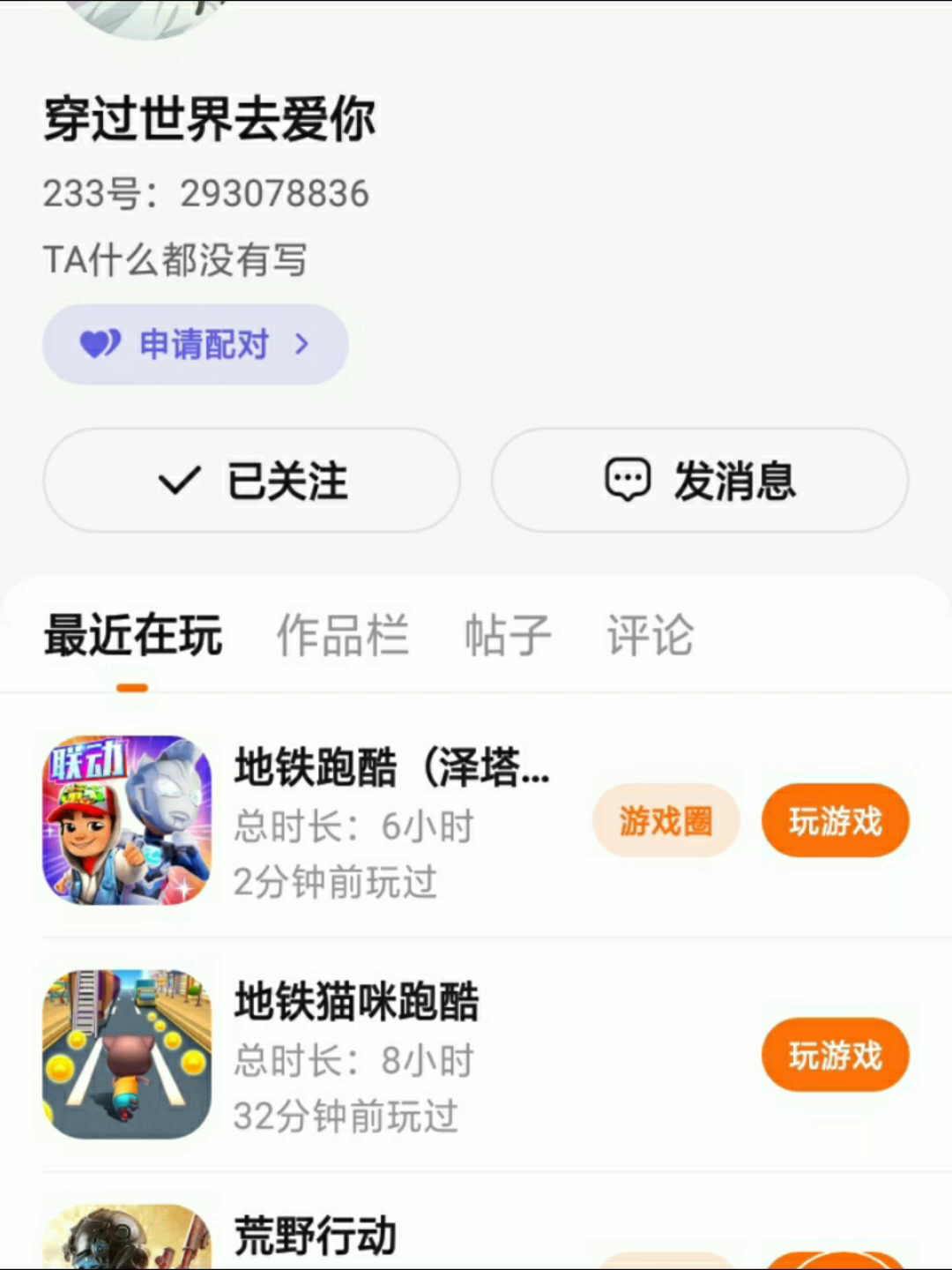The image size is (952, 1270).
Task: Open the 地铁猫咪跑酷 game icon
Action: (127, 1054)
